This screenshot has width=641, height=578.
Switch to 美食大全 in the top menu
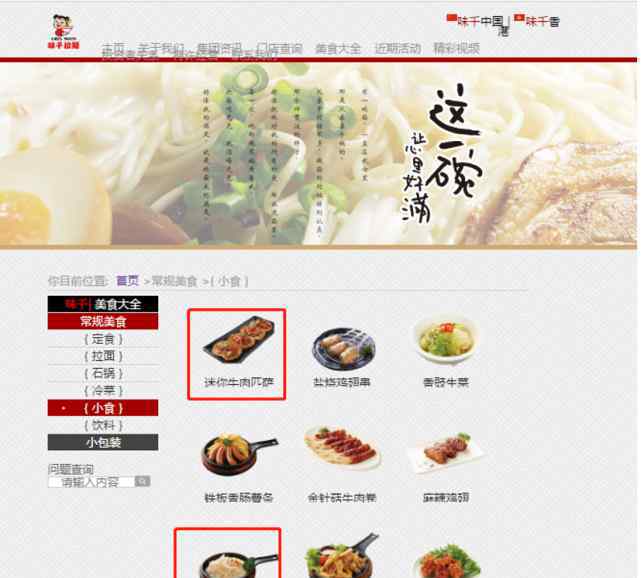pyautogui.click(x=338, y=48)
